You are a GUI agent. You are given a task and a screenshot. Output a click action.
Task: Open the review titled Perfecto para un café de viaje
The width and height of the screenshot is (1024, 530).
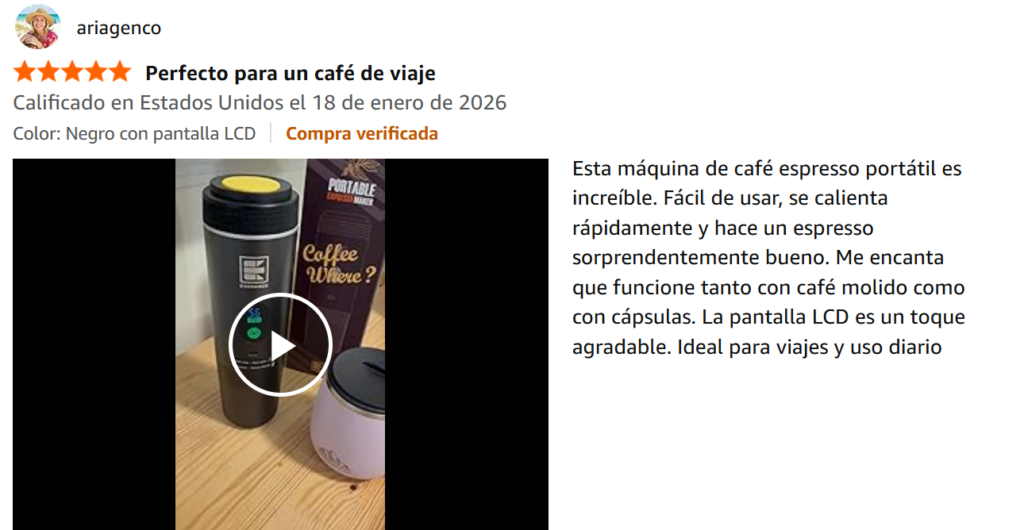click(x=290, y=73)
